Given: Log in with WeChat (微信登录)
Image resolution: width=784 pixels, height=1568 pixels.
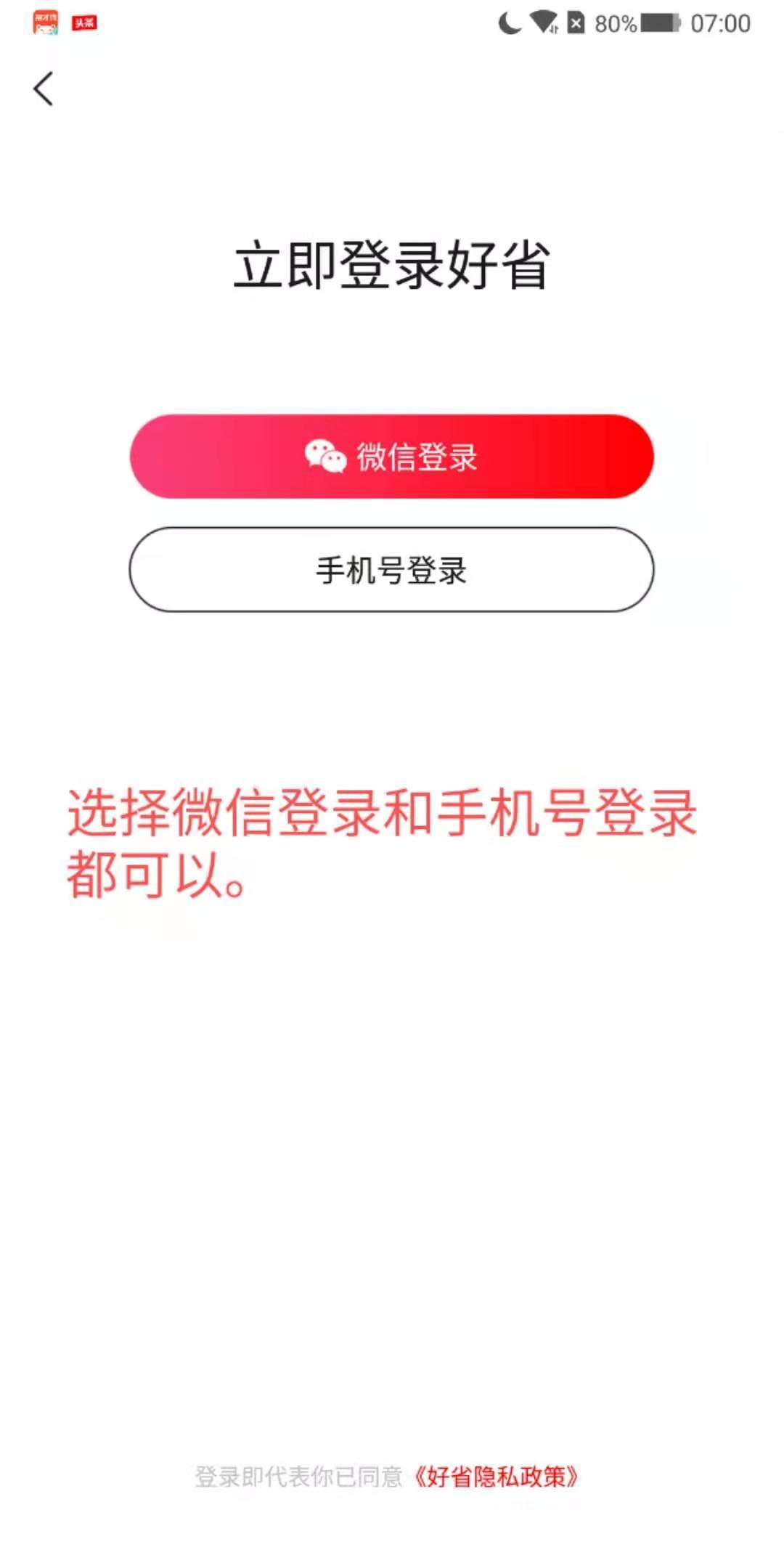Looking at the screenshot, I should pyautogui.click(x=391, y=457).
